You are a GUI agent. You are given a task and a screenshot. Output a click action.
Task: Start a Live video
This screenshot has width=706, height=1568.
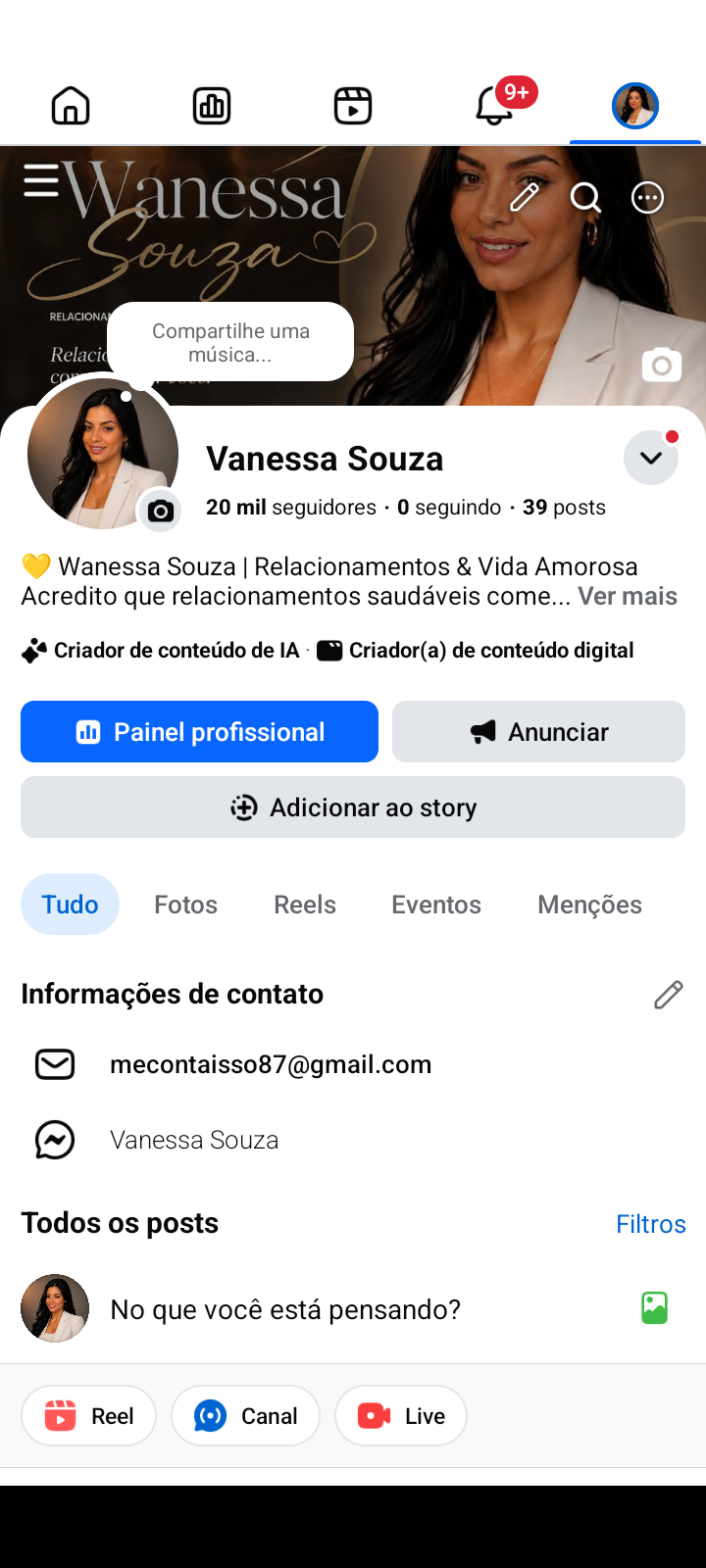(x=401, y=1415)
